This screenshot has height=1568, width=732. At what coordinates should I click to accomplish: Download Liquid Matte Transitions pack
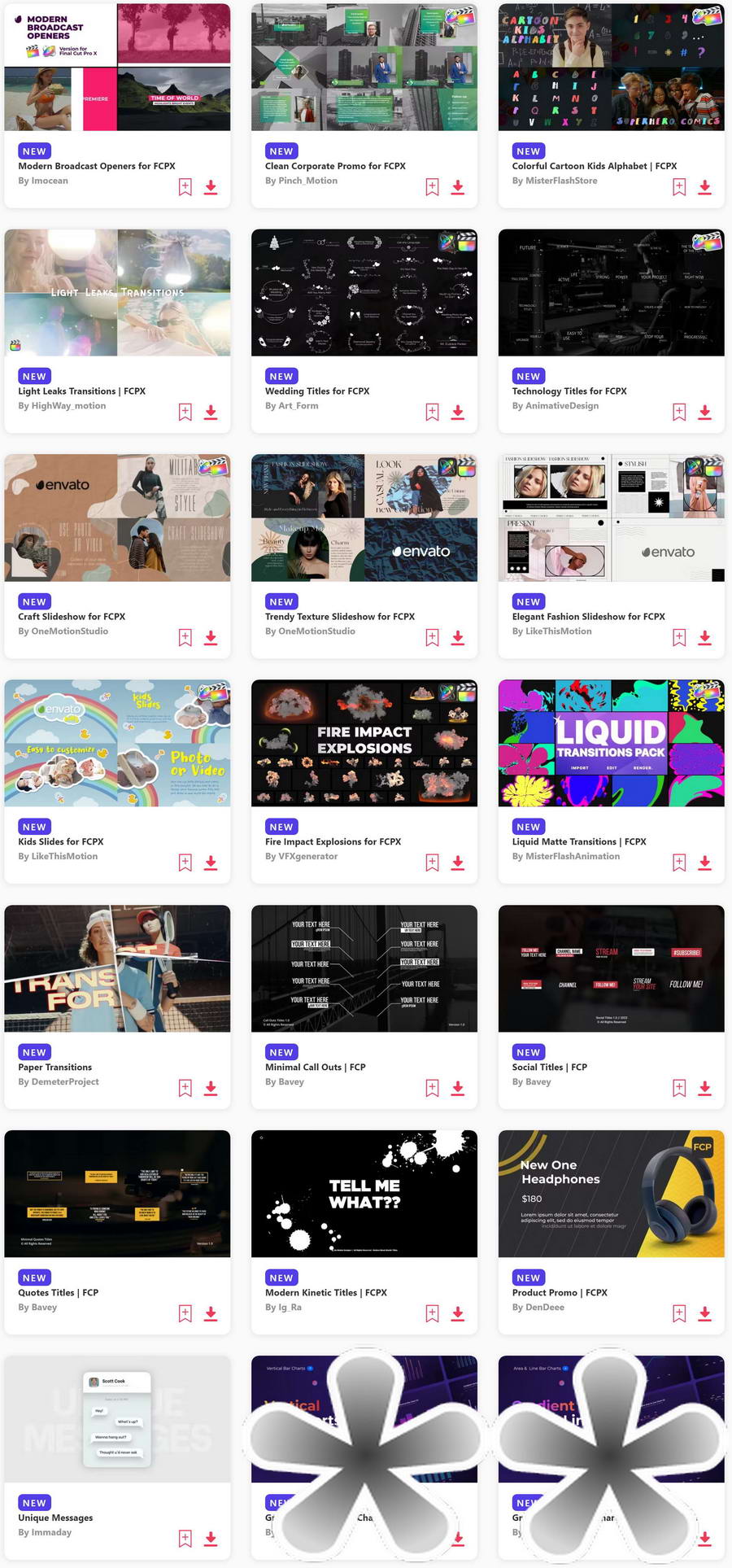click(704, 863)
